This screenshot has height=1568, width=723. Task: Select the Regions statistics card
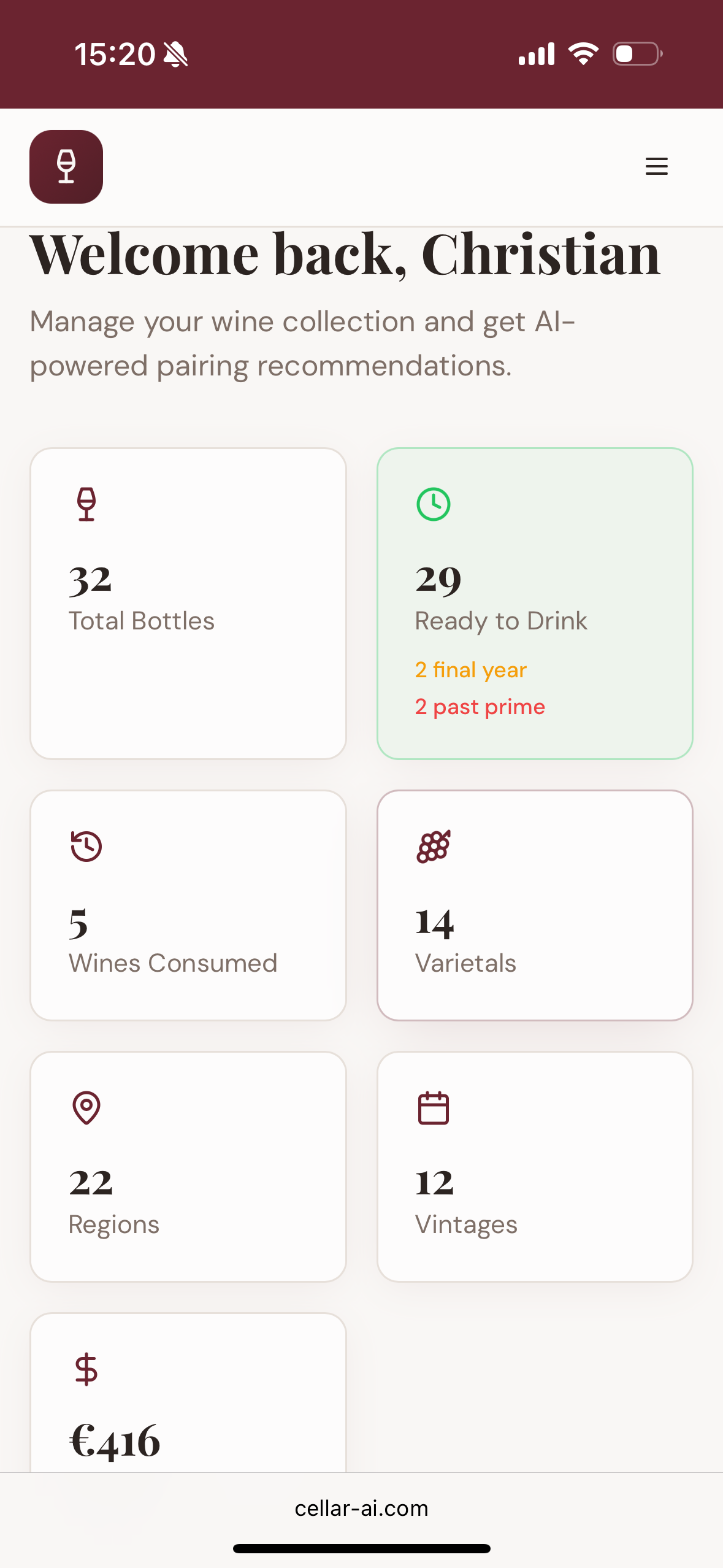(188, 1166)
